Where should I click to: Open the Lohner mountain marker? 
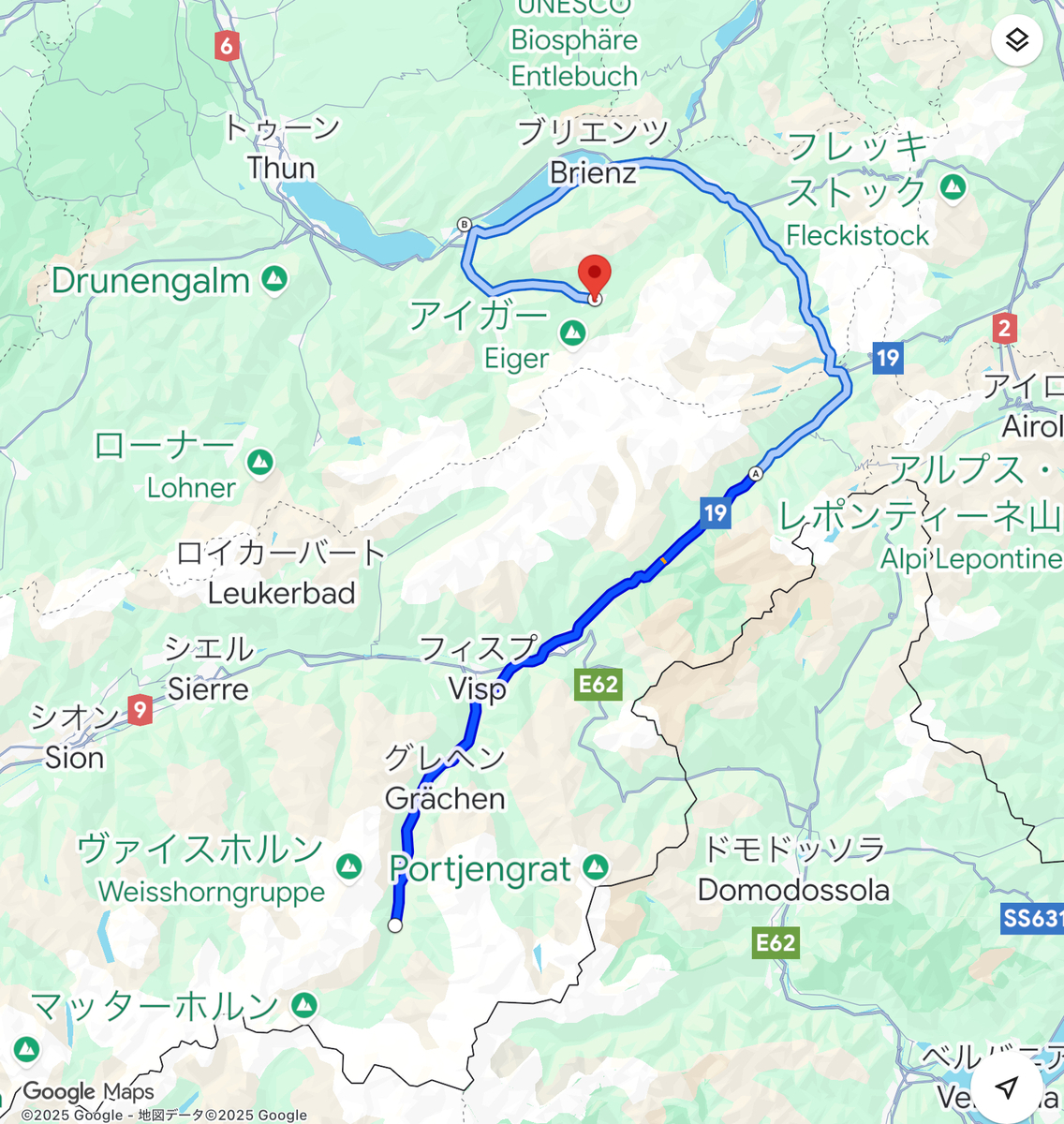(260, 462)
